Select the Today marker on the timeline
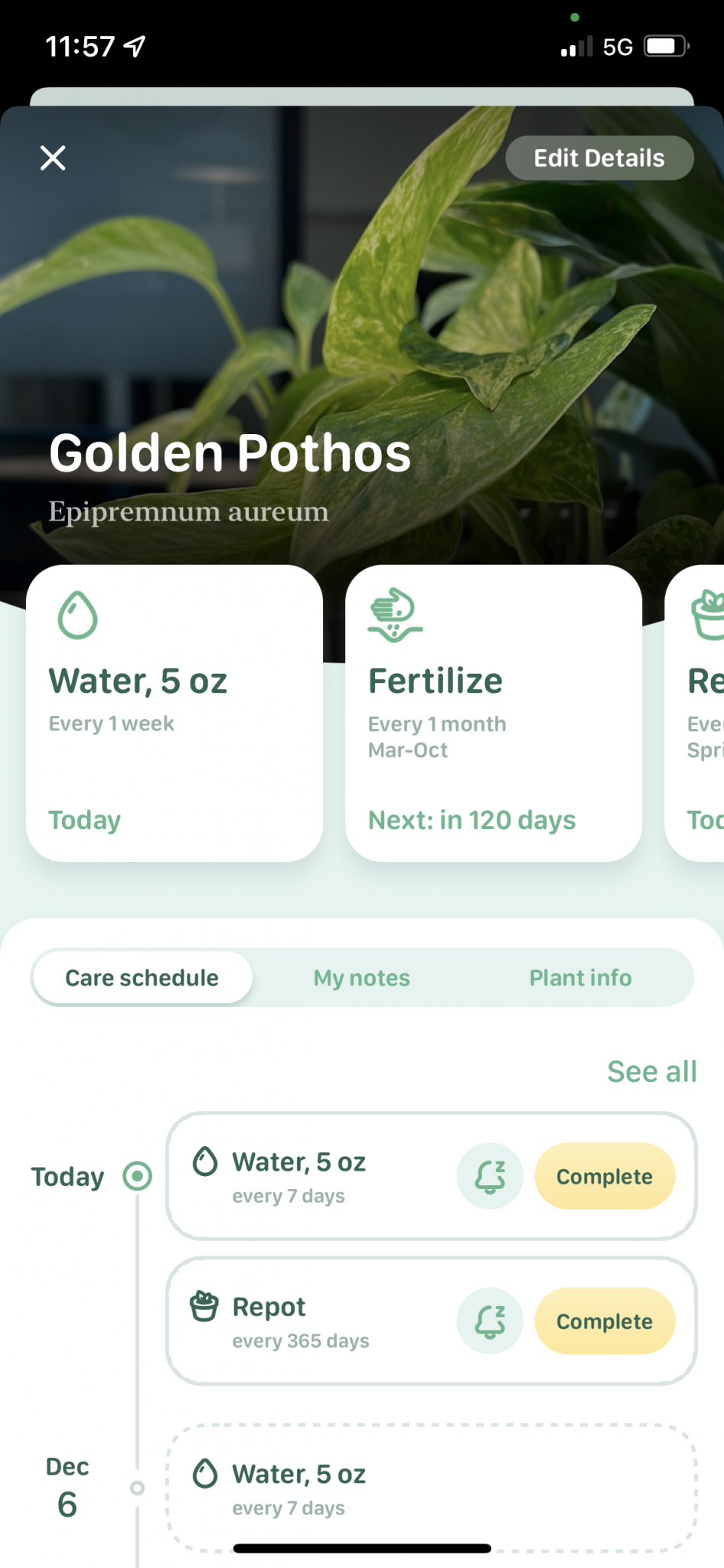The image size is (724, 1568). click(137, 1176)
